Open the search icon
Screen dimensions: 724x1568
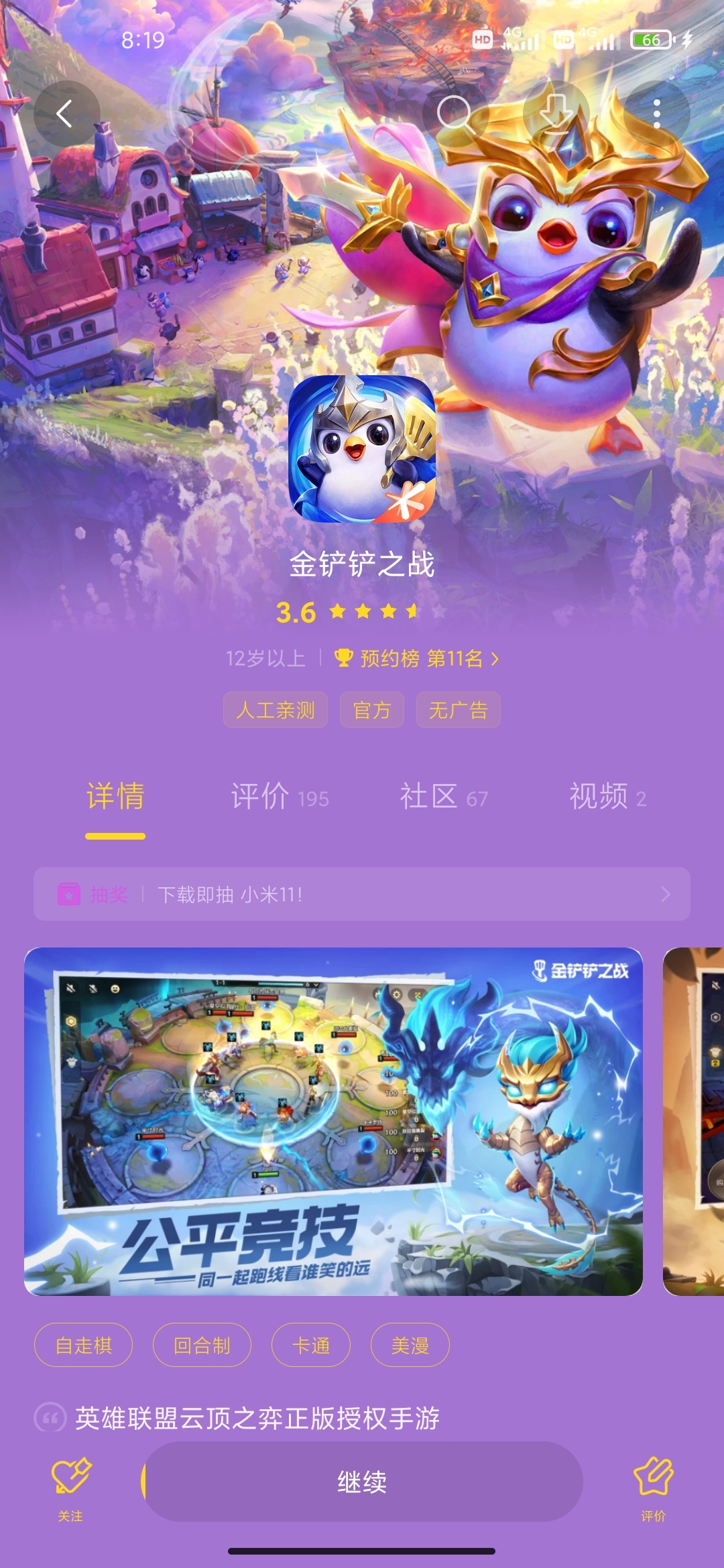pyautogui.click(x=455, y=114)
